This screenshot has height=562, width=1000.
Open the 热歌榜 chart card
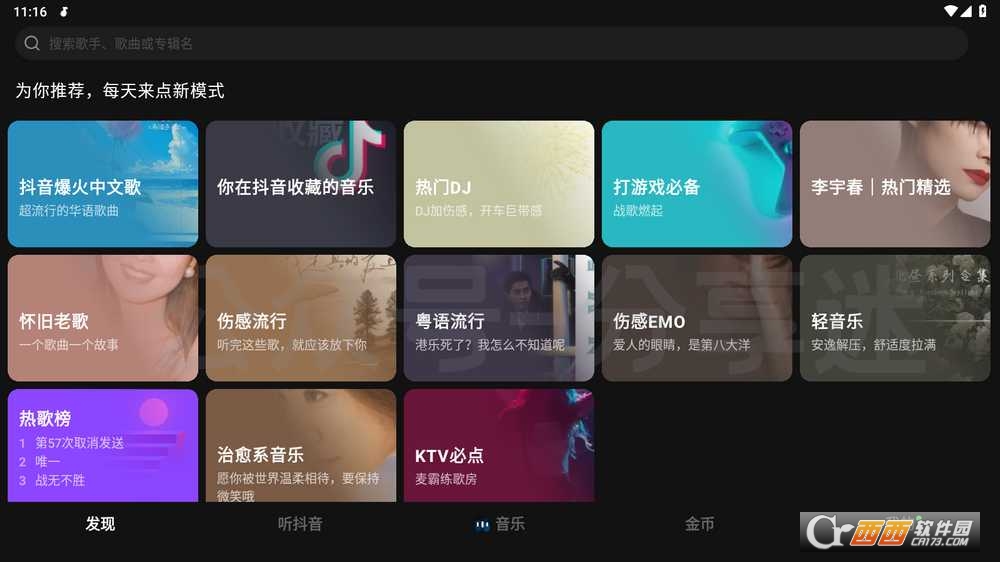coord(103,445)
